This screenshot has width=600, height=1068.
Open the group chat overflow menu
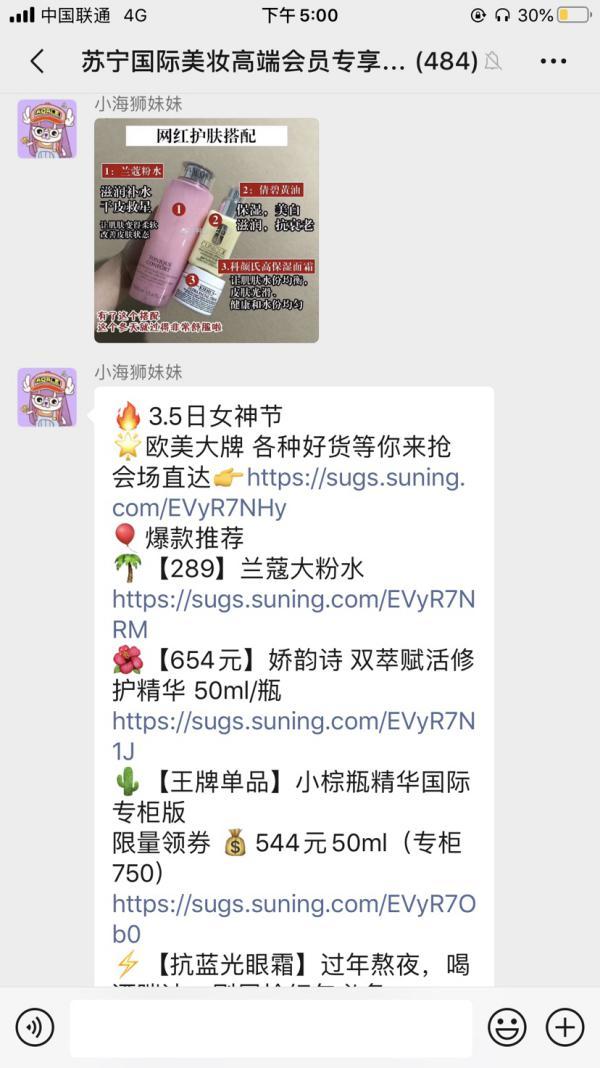click(553, 61)
